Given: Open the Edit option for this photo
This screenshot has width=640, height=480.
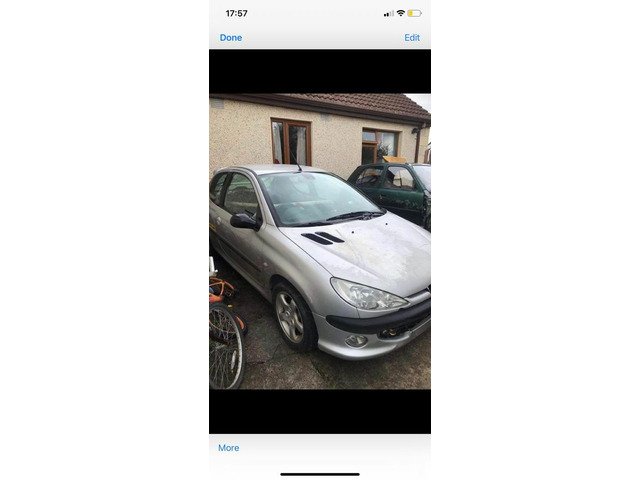Looking at the screenshot, I should [x=412, y=38].
